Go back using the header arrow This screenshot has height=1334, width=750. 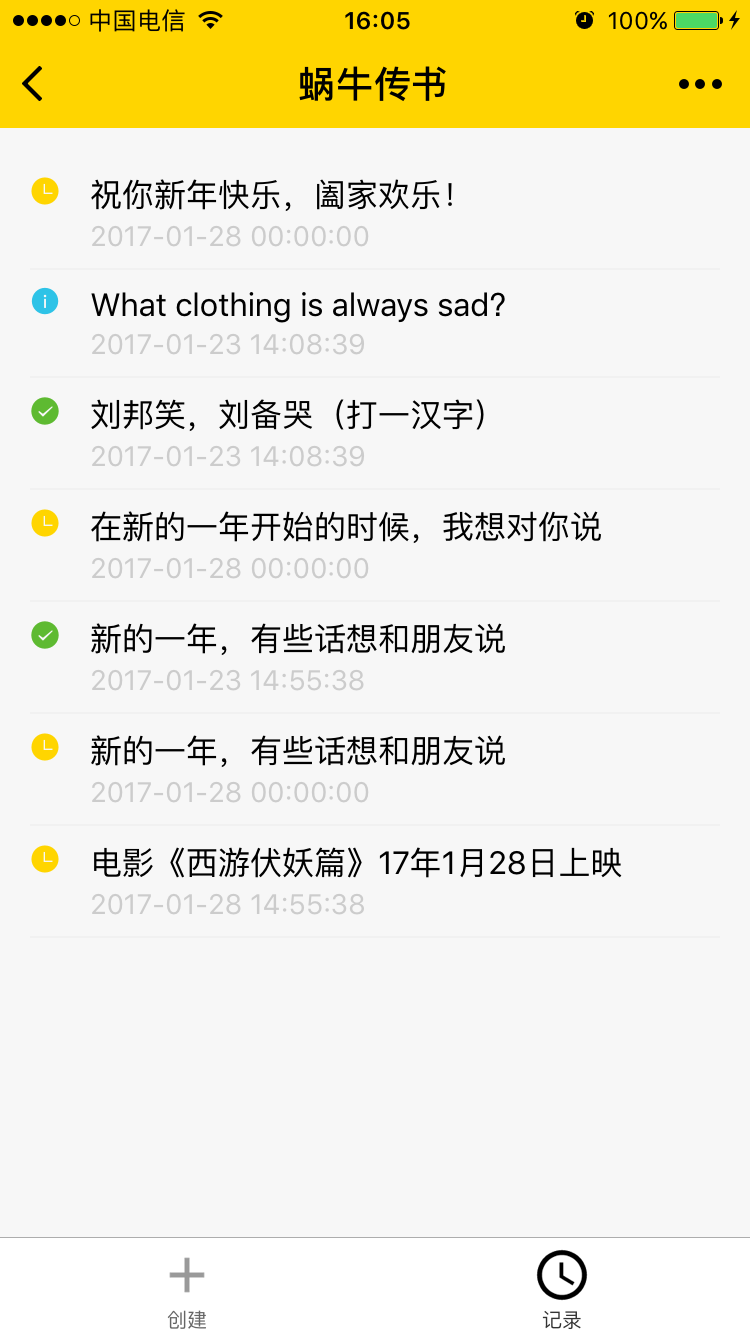coord(33,84)
